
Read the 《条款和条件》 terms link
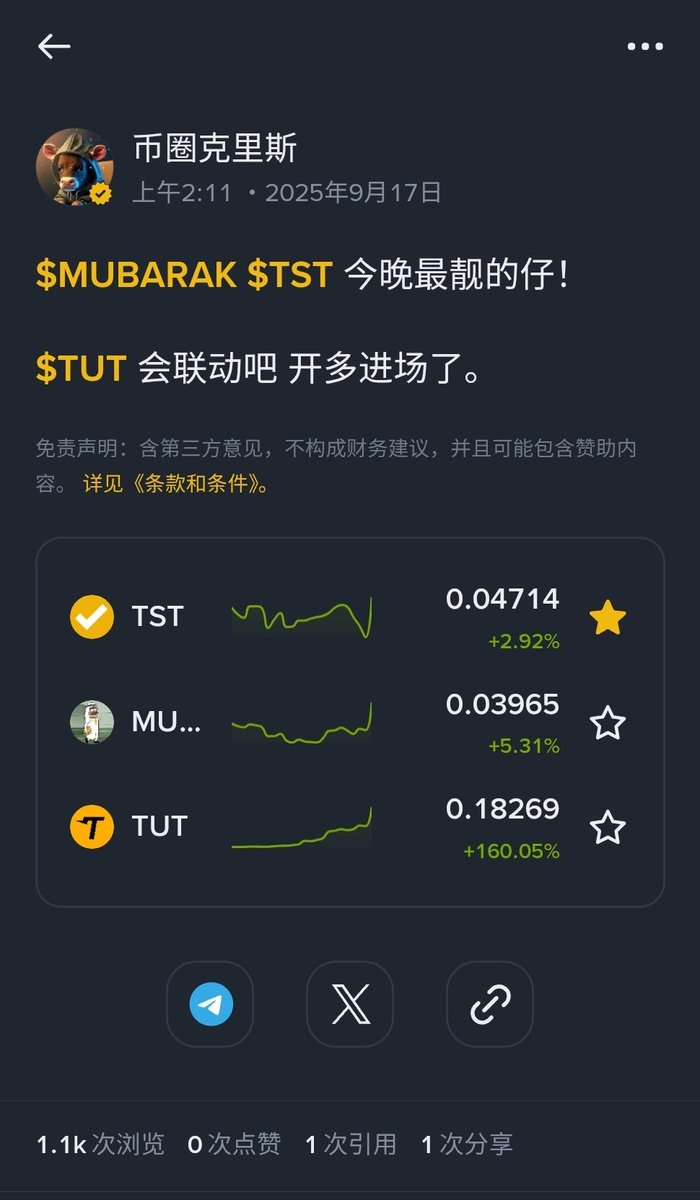point(176,484)
